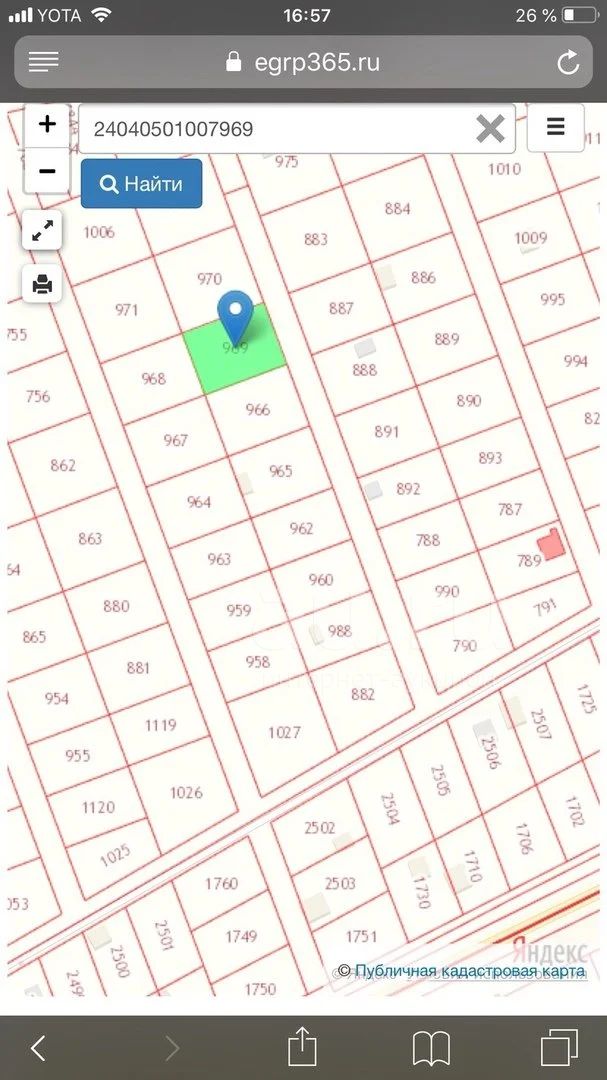Open Safari bookmarks
This screenshot has height=1080, width=607.
pyautogui.click(x=431, y=1049)
